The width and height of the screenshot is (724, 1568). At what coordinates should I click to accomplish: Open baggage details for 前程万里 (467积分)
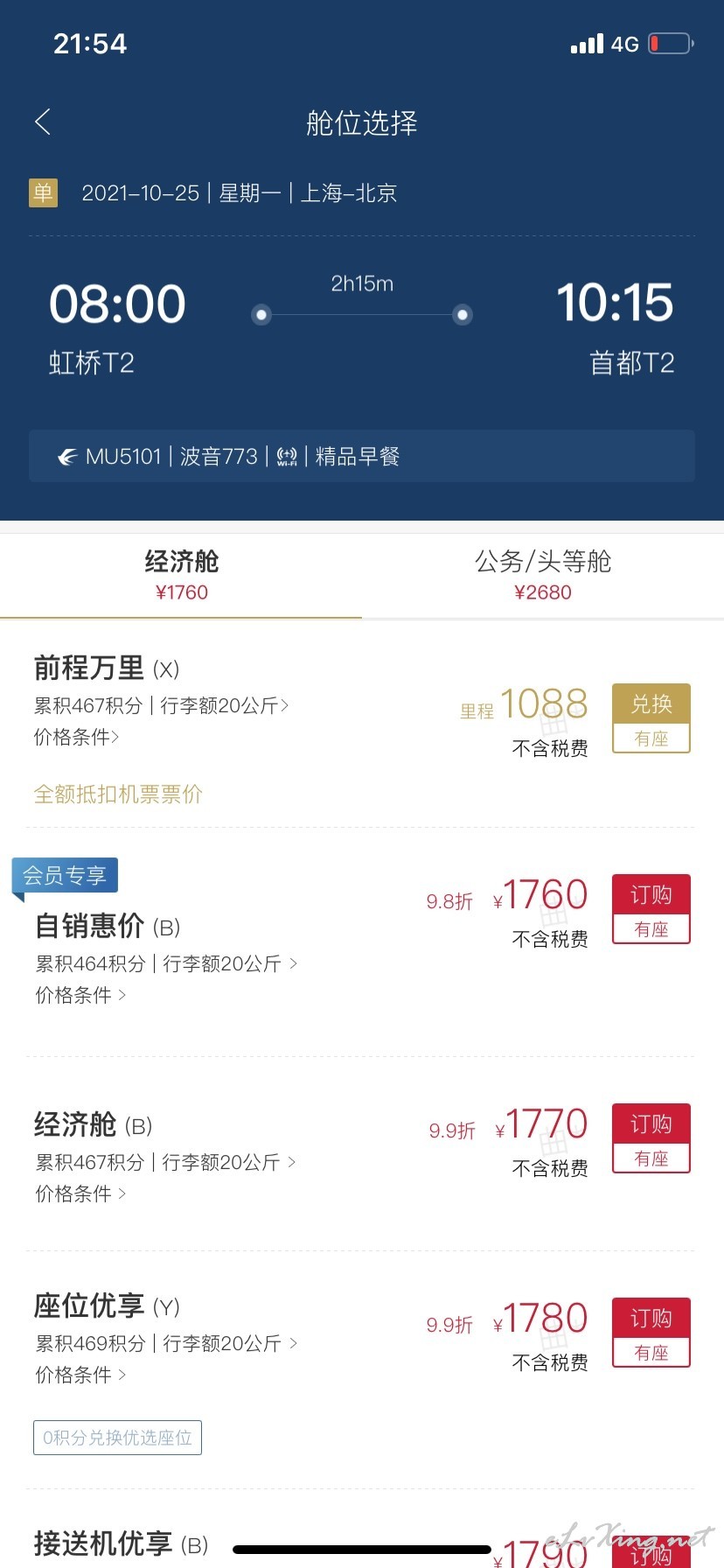pos(225,705)
